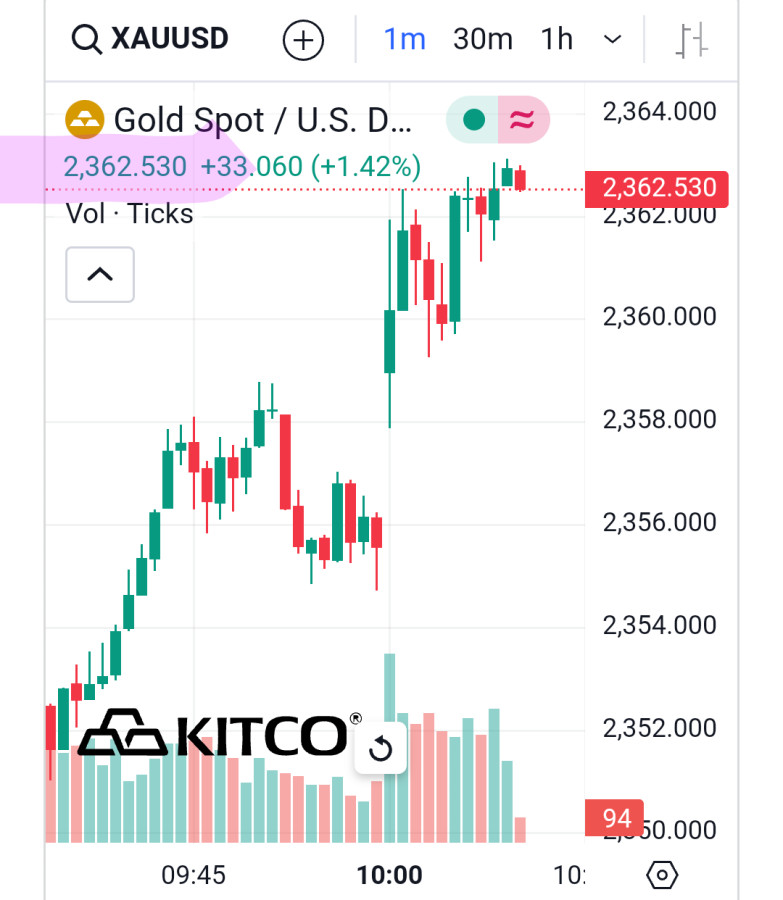This screenshot has height=900, width=783.
Task: Switch to the 1h timeframe
Action: tap(557, 40)
